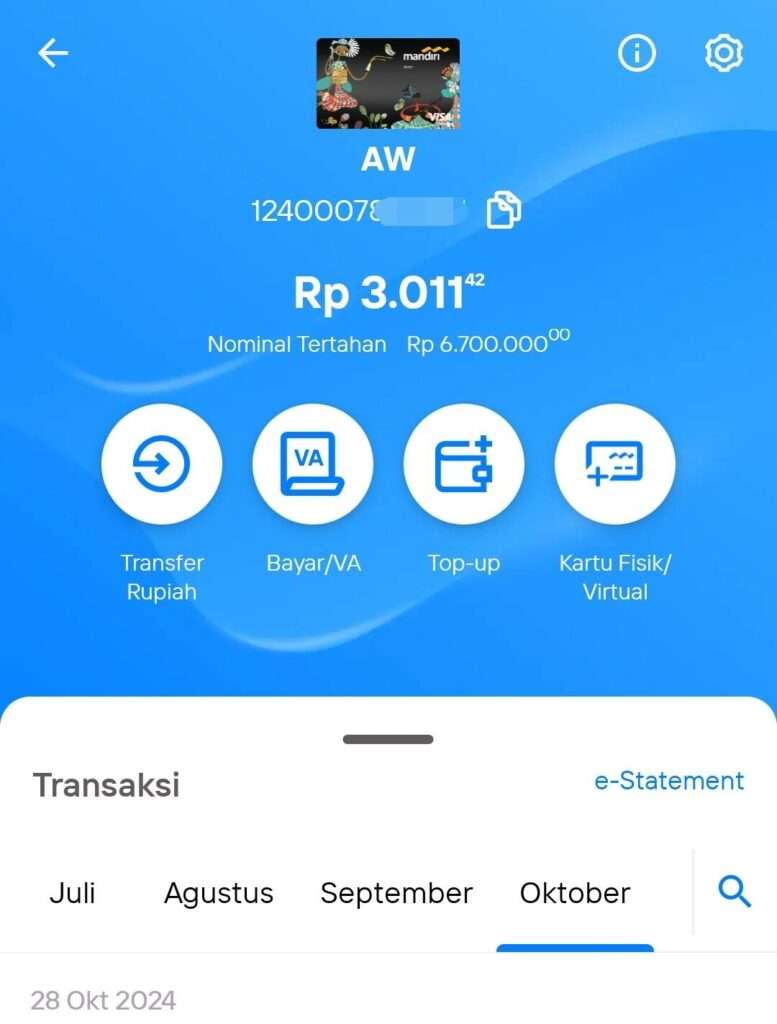Search transactions with magnifier icon
777x1024 pixels.
tap(735, 892)
